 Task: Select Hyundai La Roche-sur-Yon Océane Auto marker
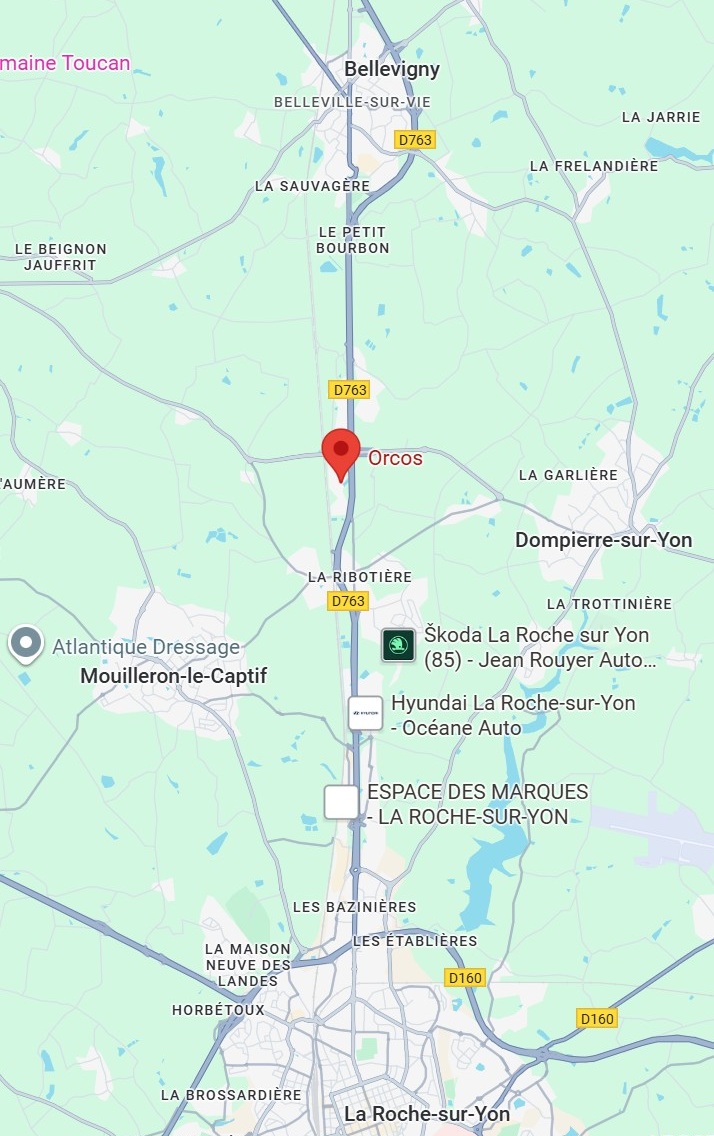point(365,713)
